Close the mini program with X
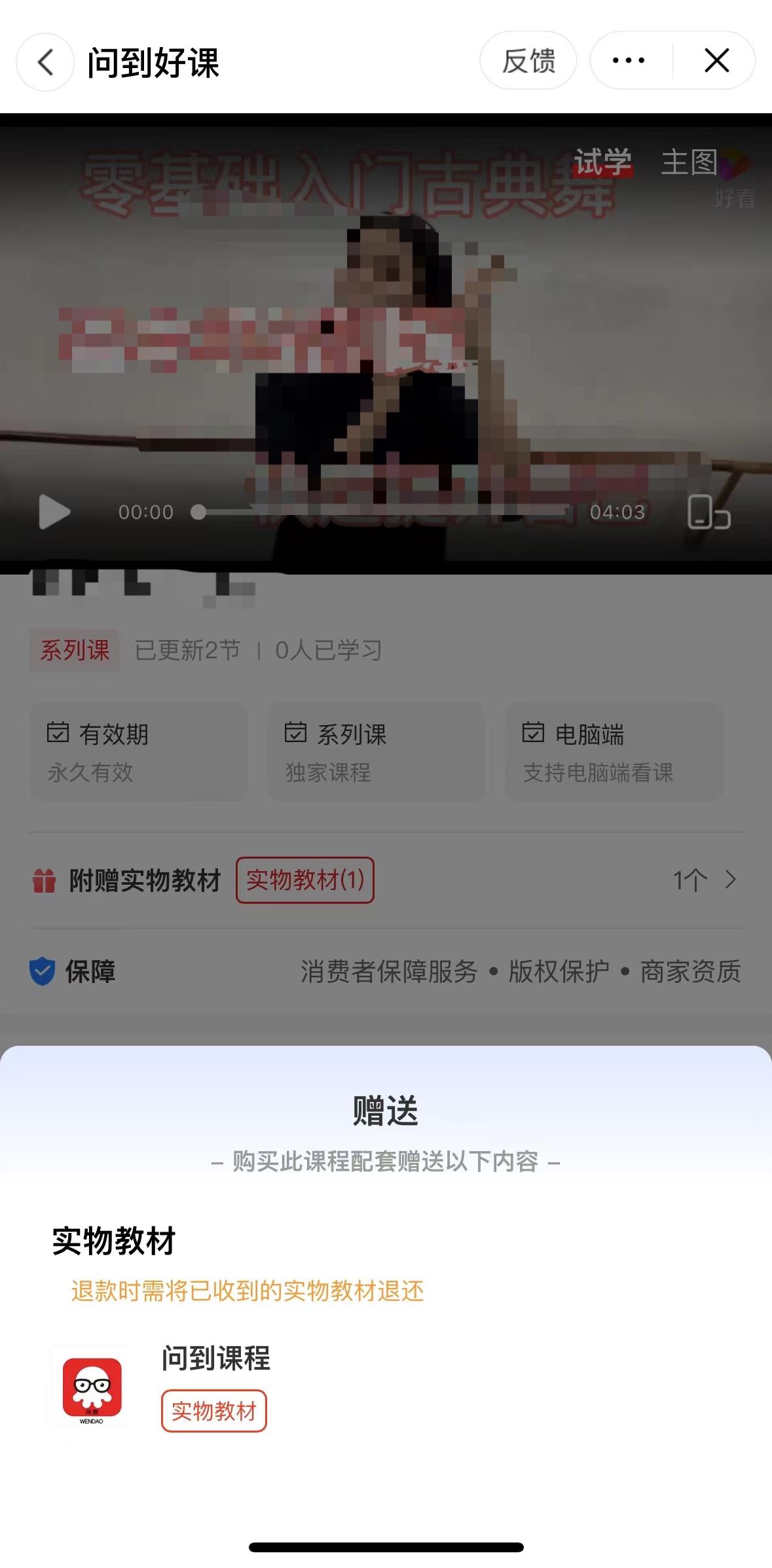This screenshot has height=1568, width=772. pos(716,61)
